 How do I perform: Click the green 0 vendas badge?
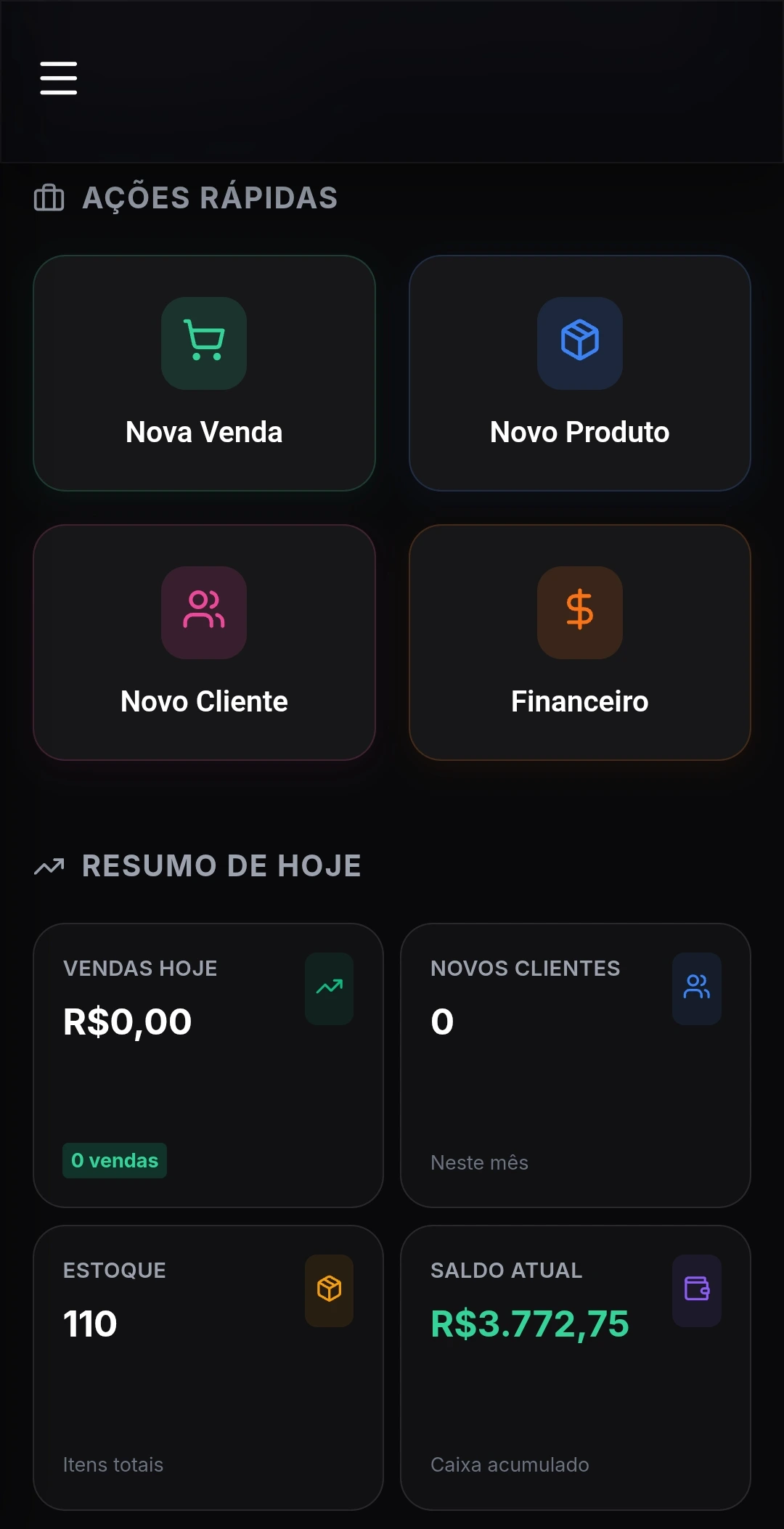point(114,1161)
